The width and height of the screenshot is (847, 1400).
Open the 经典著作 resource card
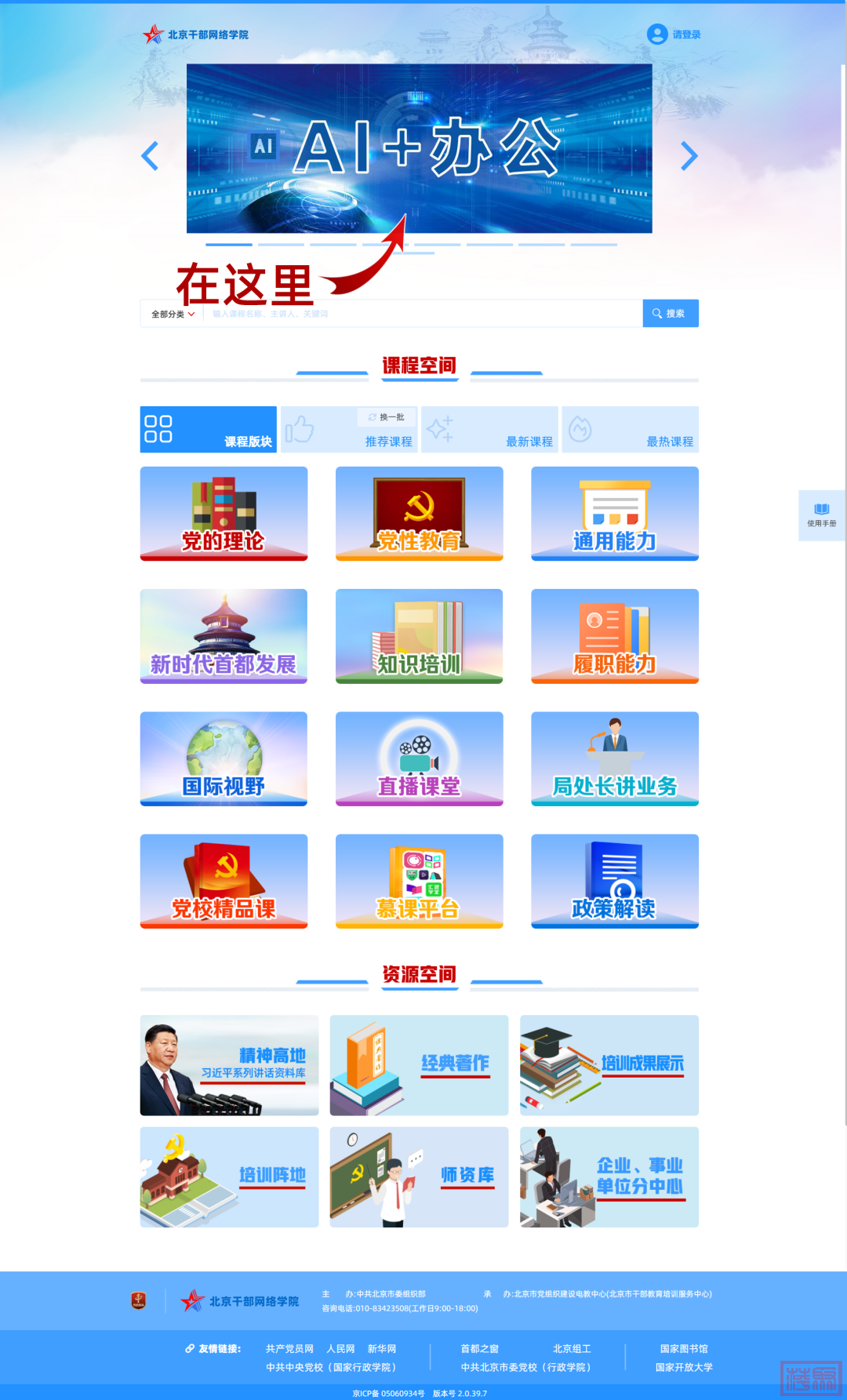tap(419, 1065)
